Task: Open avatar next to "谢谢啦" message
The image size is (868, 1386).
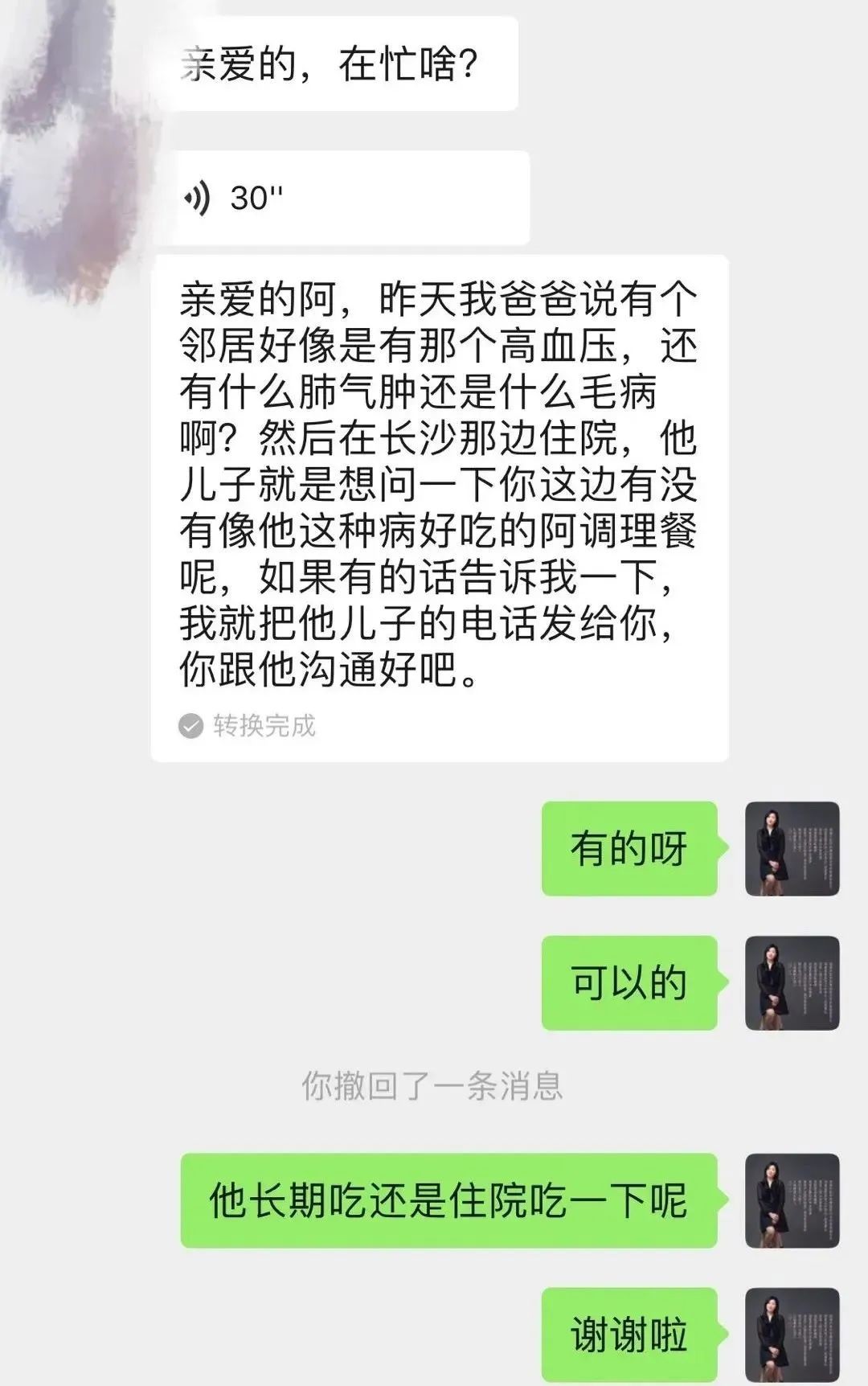Action: tap(792, 1335)
